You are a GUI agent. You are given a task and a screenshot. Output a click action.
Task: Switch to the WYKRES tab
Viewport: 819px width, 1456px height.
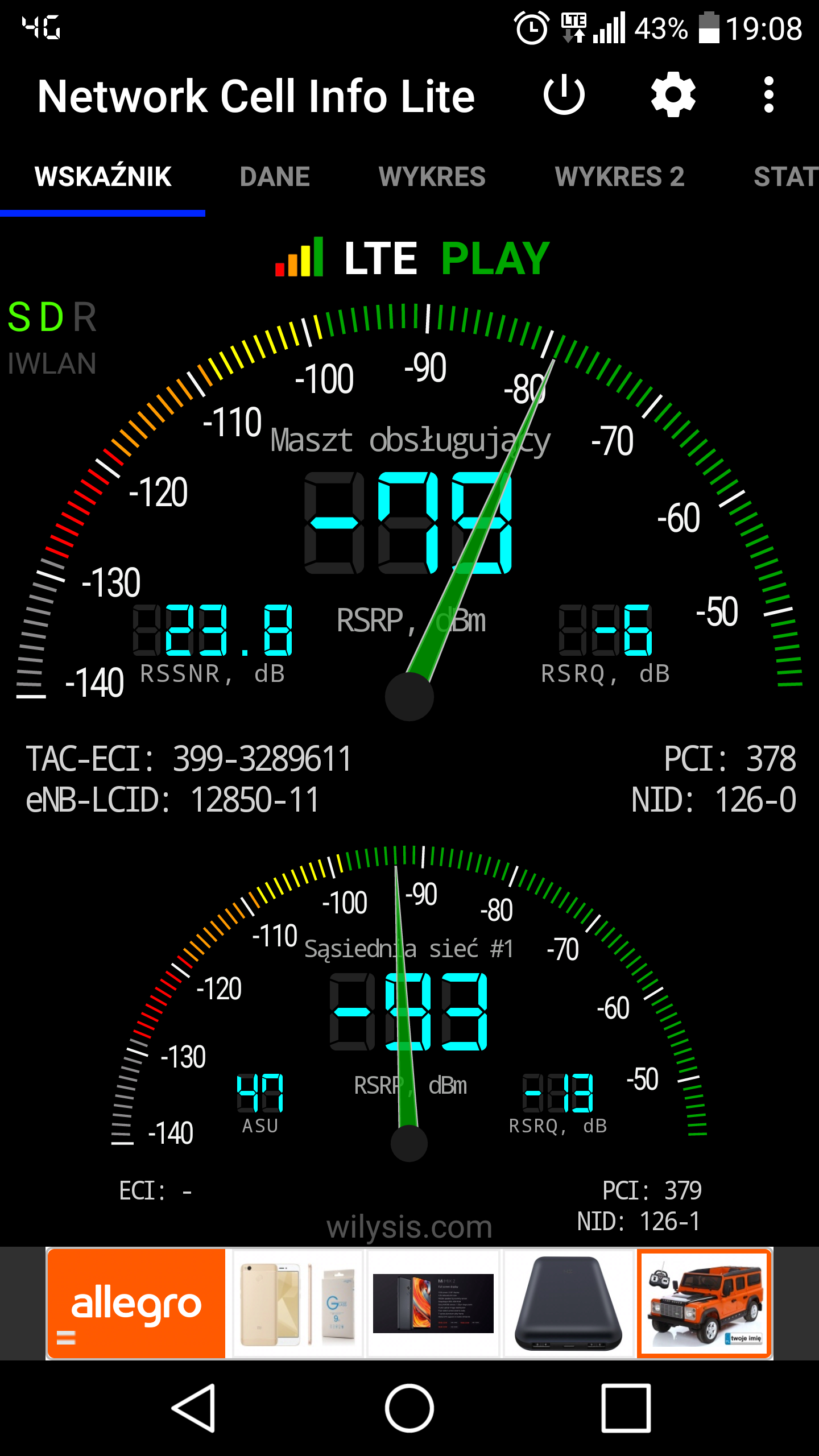pyautogui.click(x=432, y=177)
